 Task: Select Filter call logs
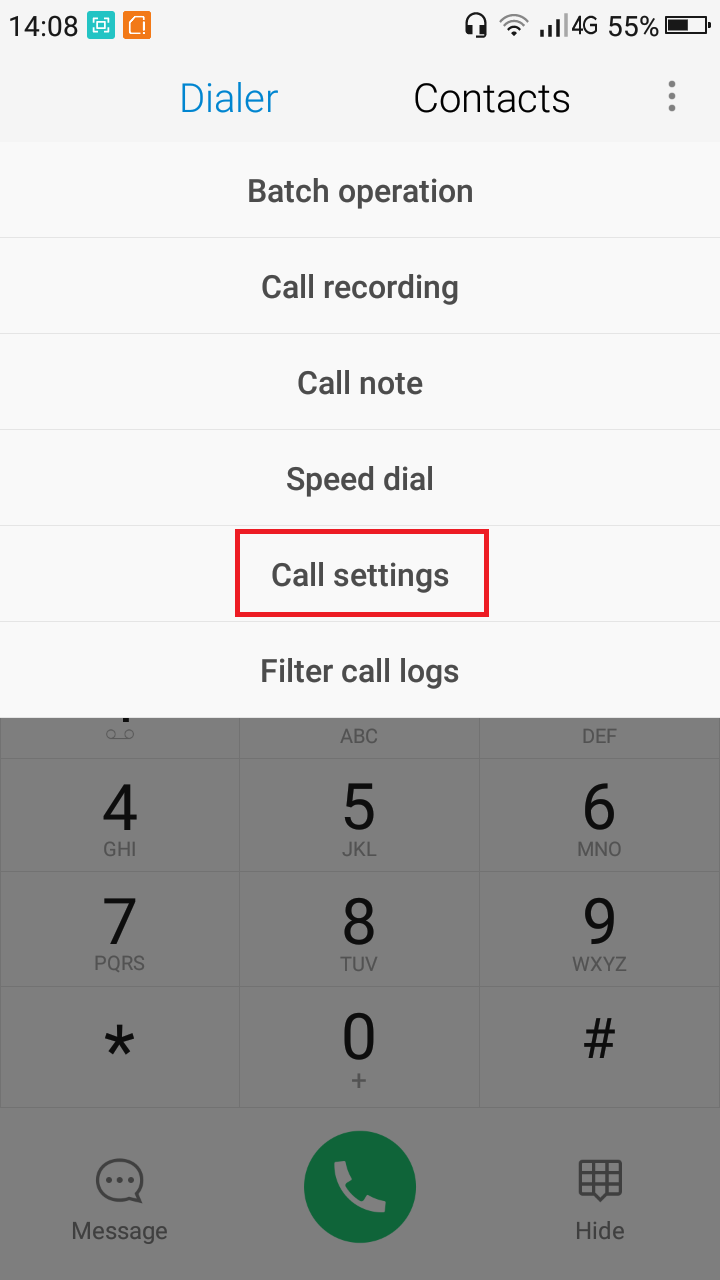(360, 671)
